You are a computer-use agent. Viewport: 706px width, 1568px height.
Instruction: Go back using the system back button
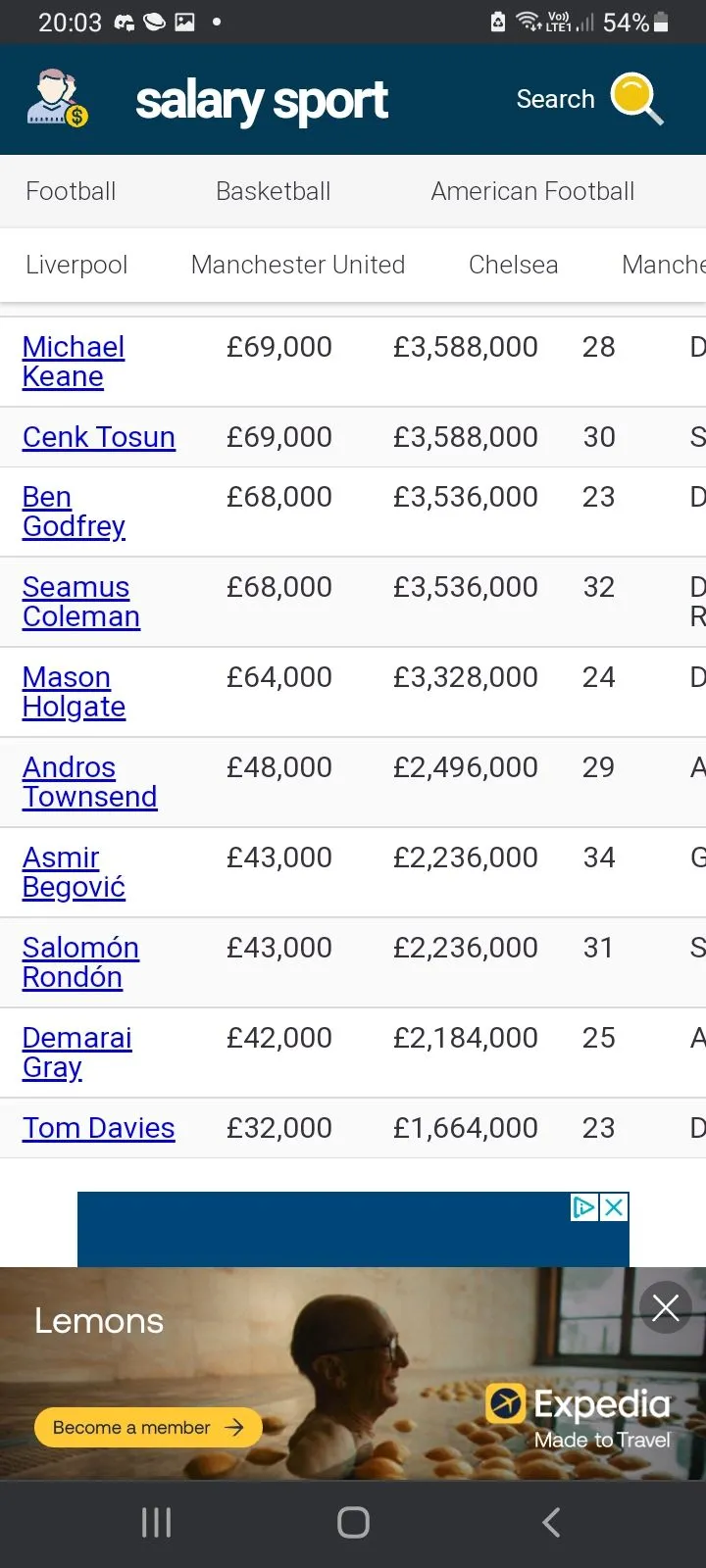551,1522
